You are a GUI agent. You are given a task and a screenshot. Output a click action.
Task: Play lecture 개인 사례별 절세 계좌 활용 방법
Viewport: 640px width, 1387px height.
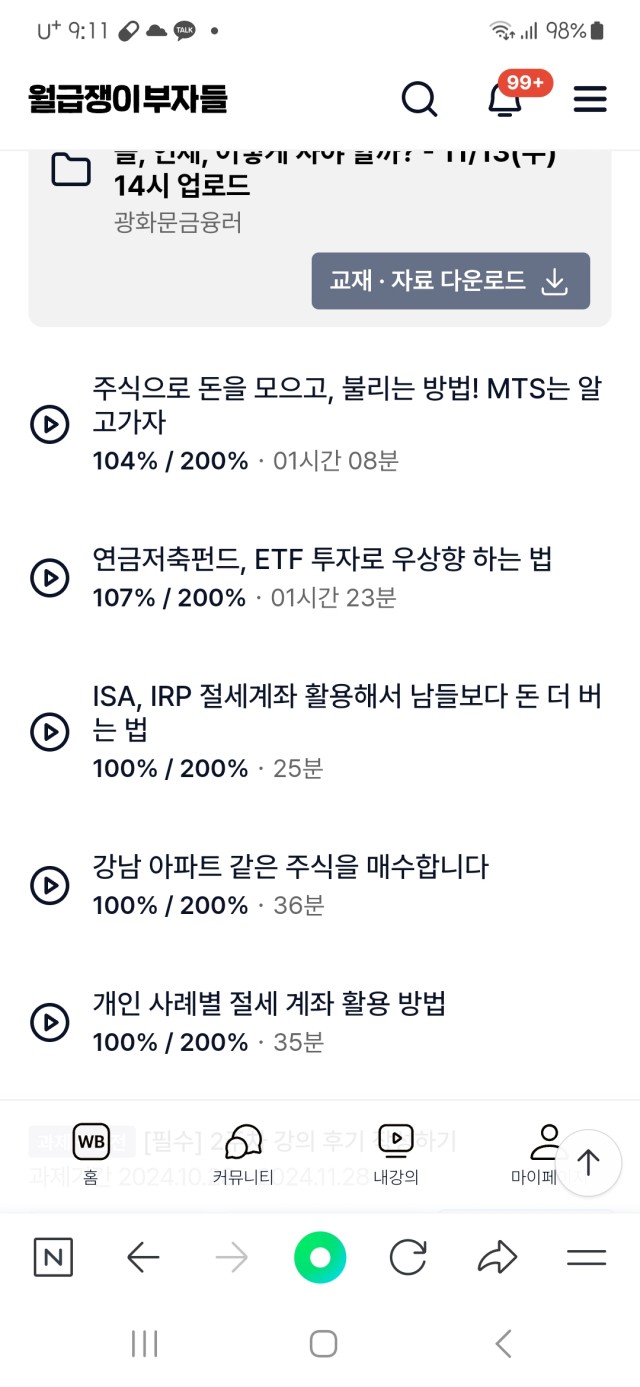[49, 1022]
